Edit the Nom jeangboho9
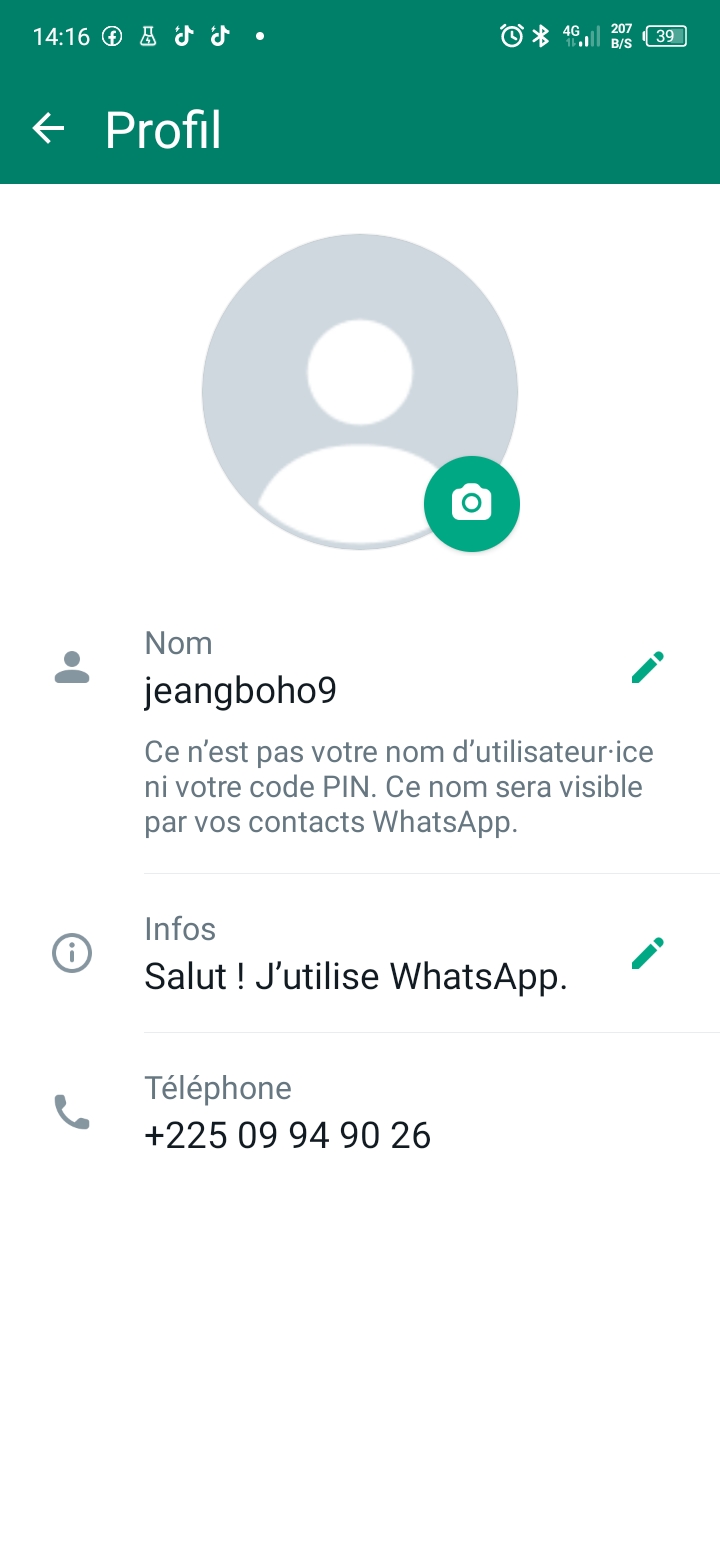The width and height of the screenshot is (720, 1560). click(x=647, y=667)
